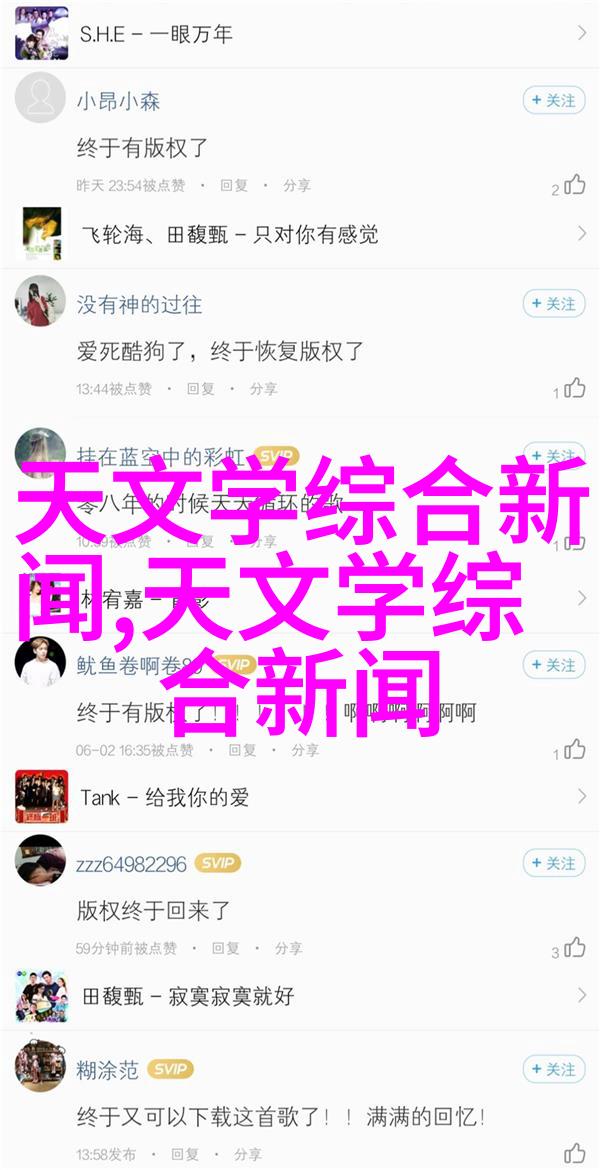The width and height of the screenshot is (600, 1170).
Task: View 糊涂范's profile avatar
Action: coord(40,1070)
